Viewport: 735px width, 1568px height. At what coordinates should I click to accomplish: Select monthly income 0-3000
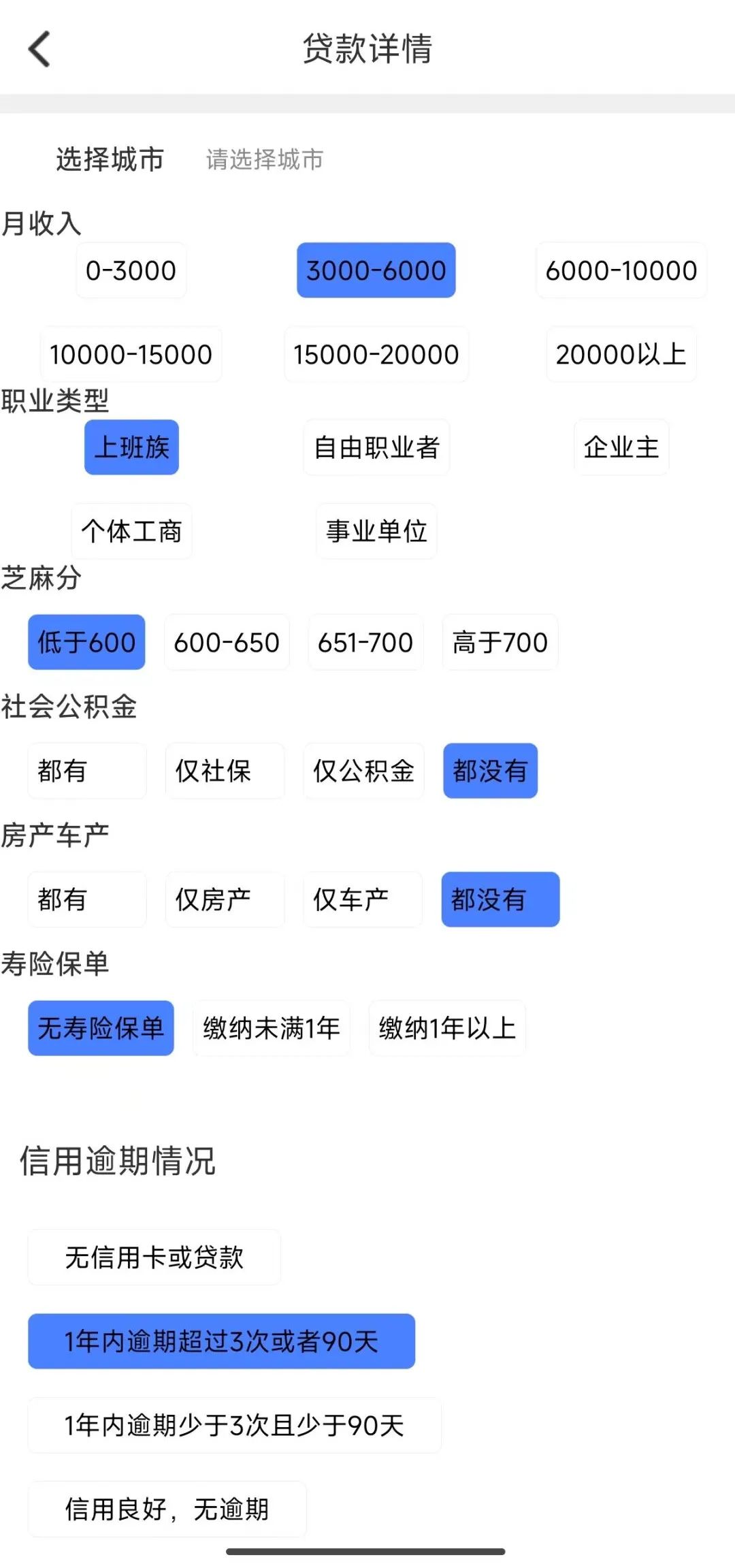[131, 270]
